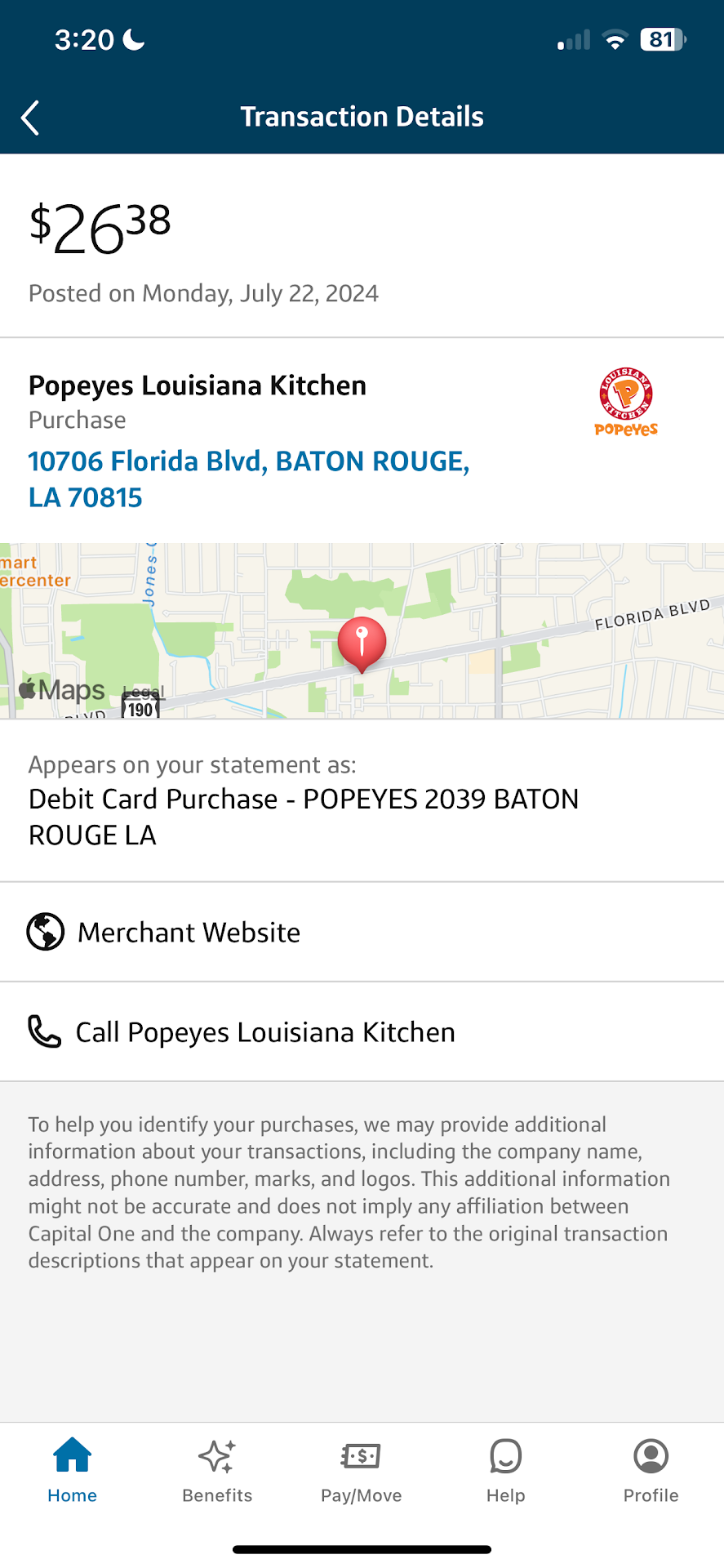Switch to the Benefits tab
This screenshot has width=724, height=1568.
coord(217,1470)
